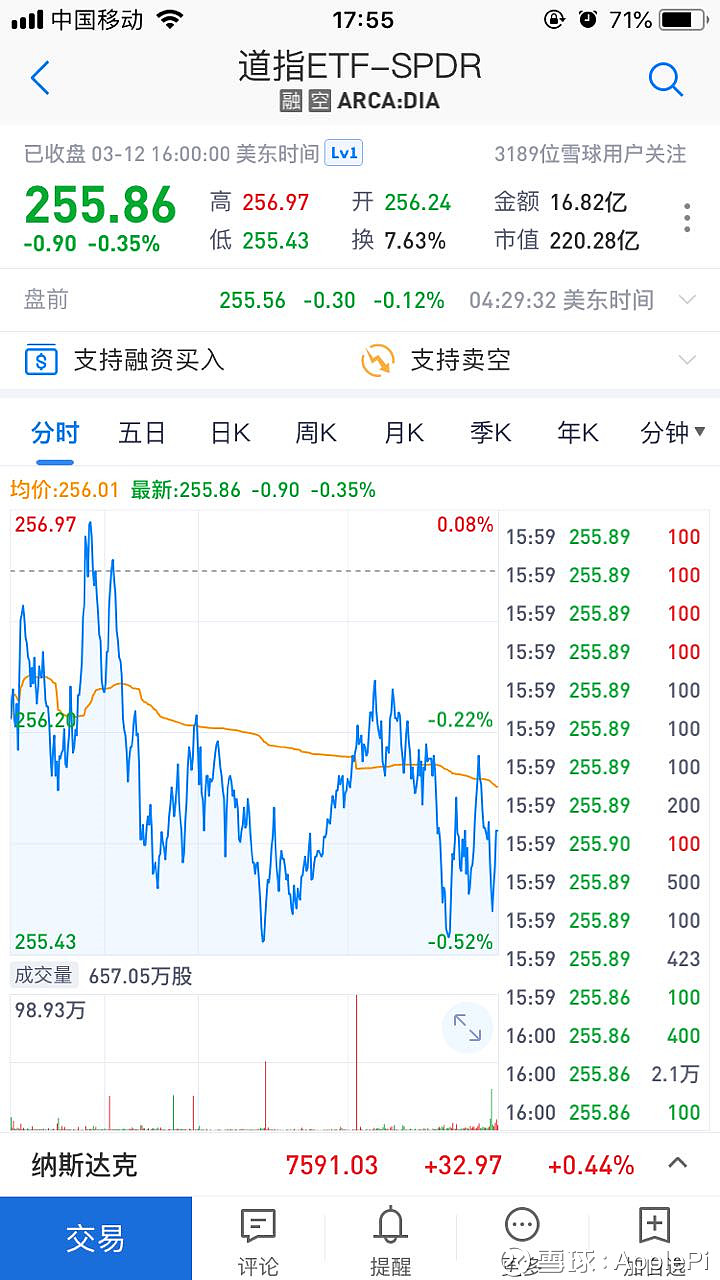The width and height of the screenshot is (720, 1280).
Task: Tap the 交易 trade button
Action: (x=96, y=1238)
